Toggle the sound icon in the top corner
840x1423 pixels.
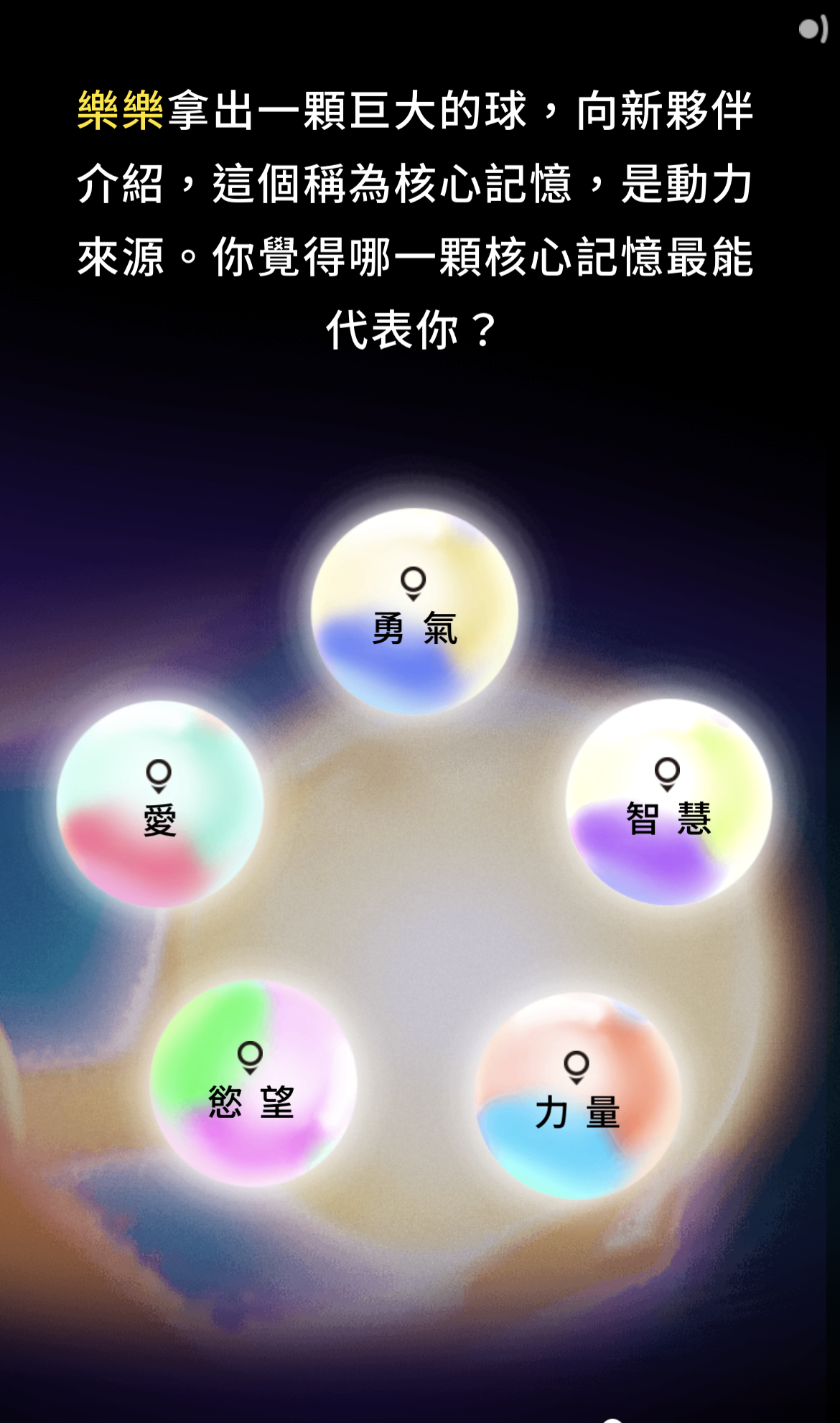[x=813, y=29]
